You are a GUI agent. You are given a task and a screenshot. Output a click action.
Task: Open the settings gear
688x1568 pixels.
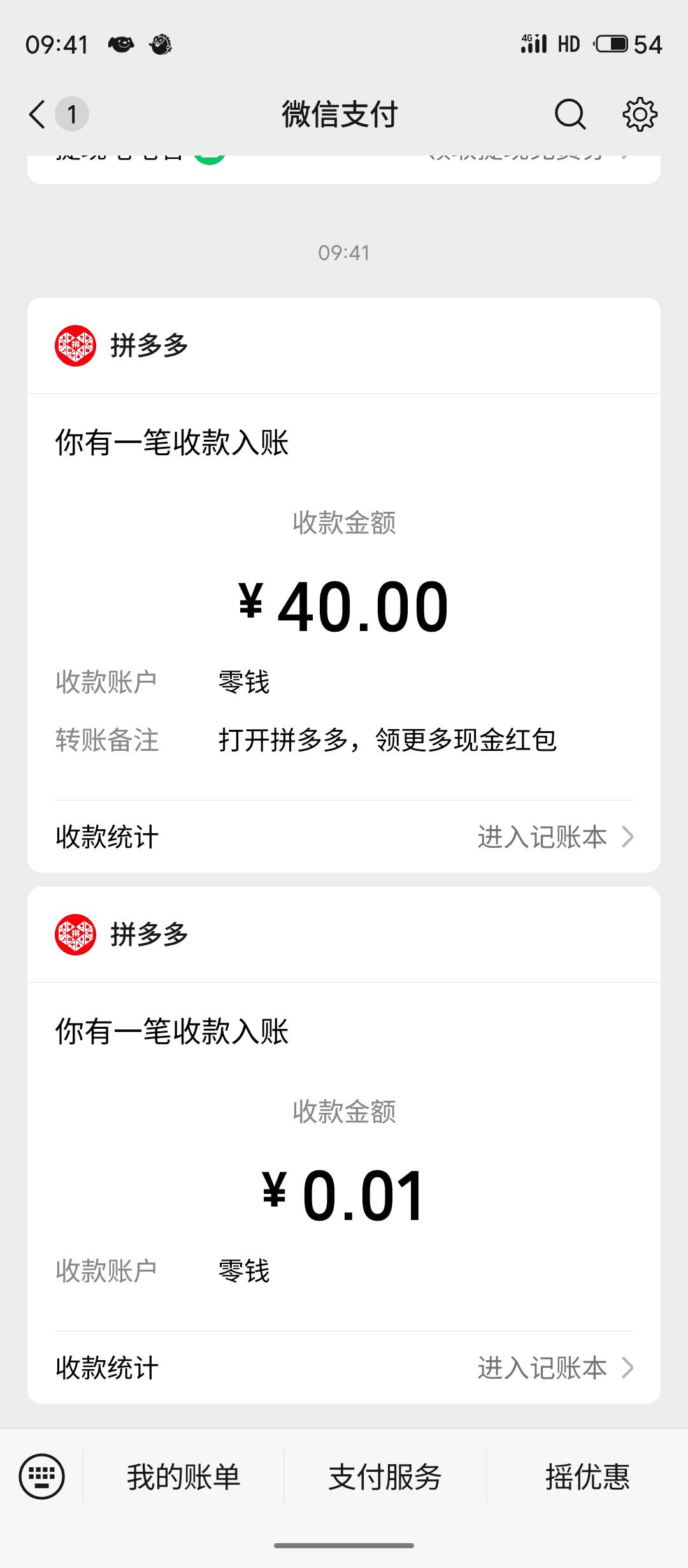640,115
